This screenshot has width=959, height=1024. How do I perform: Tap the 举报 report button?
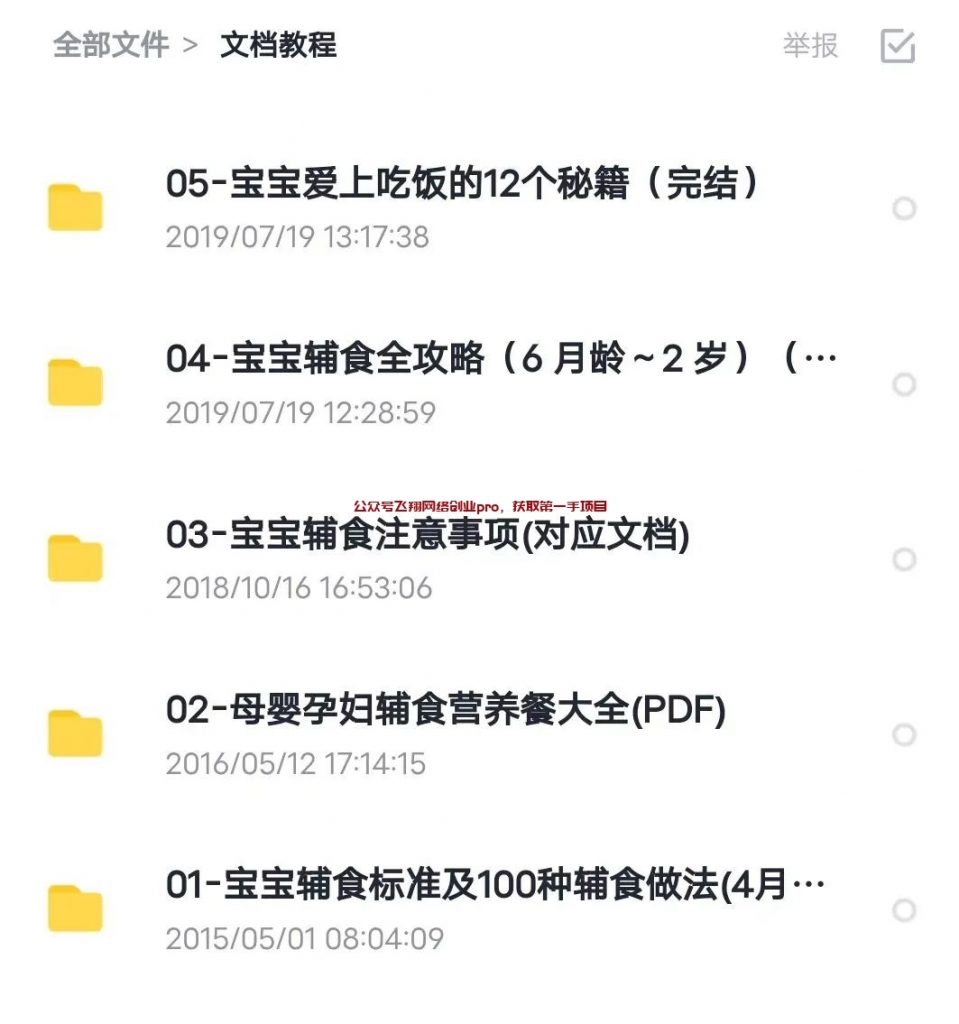pyautogui.click(x=810, y=46)
